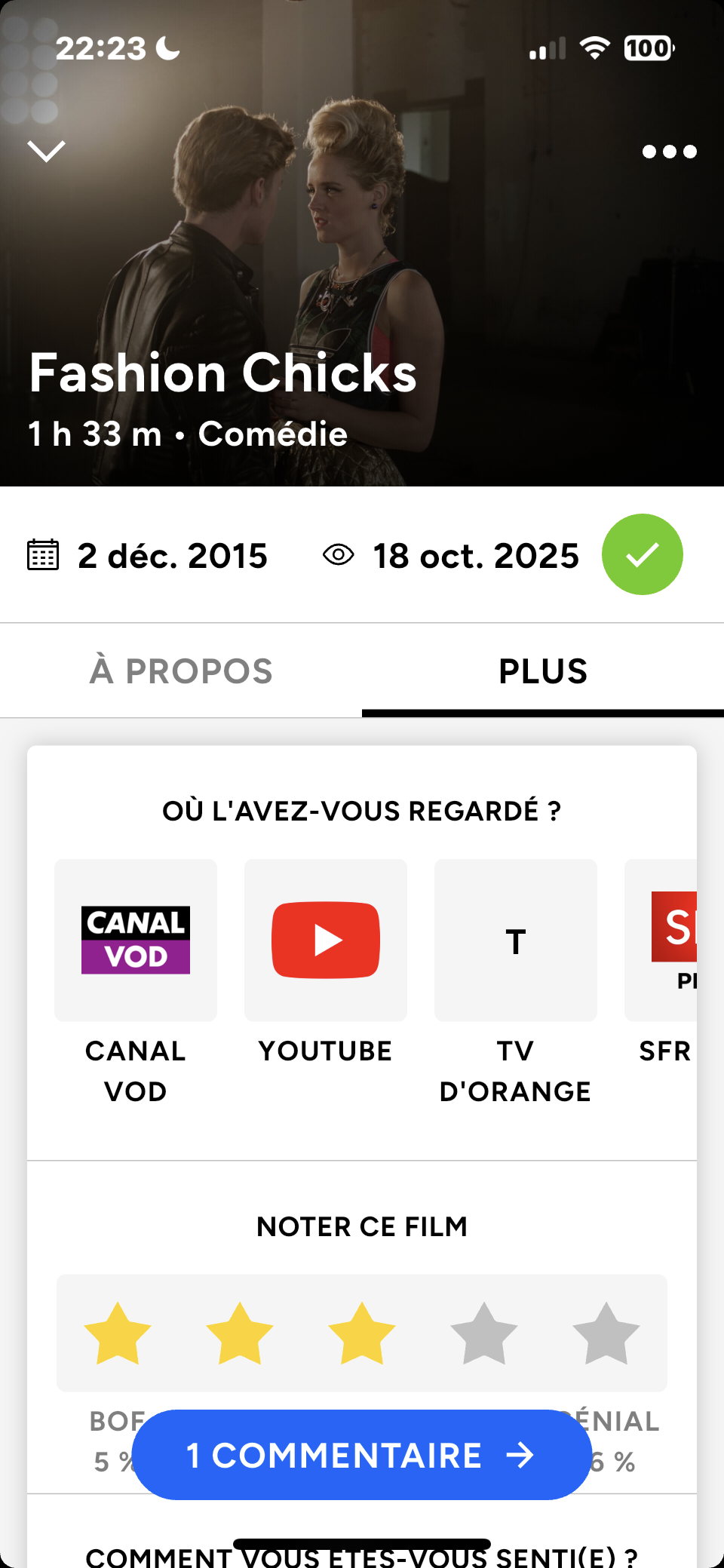Open the 1 COMMENTAIRE button
The height and width of the screenshot is (1568, 724).
[362, 1455]
